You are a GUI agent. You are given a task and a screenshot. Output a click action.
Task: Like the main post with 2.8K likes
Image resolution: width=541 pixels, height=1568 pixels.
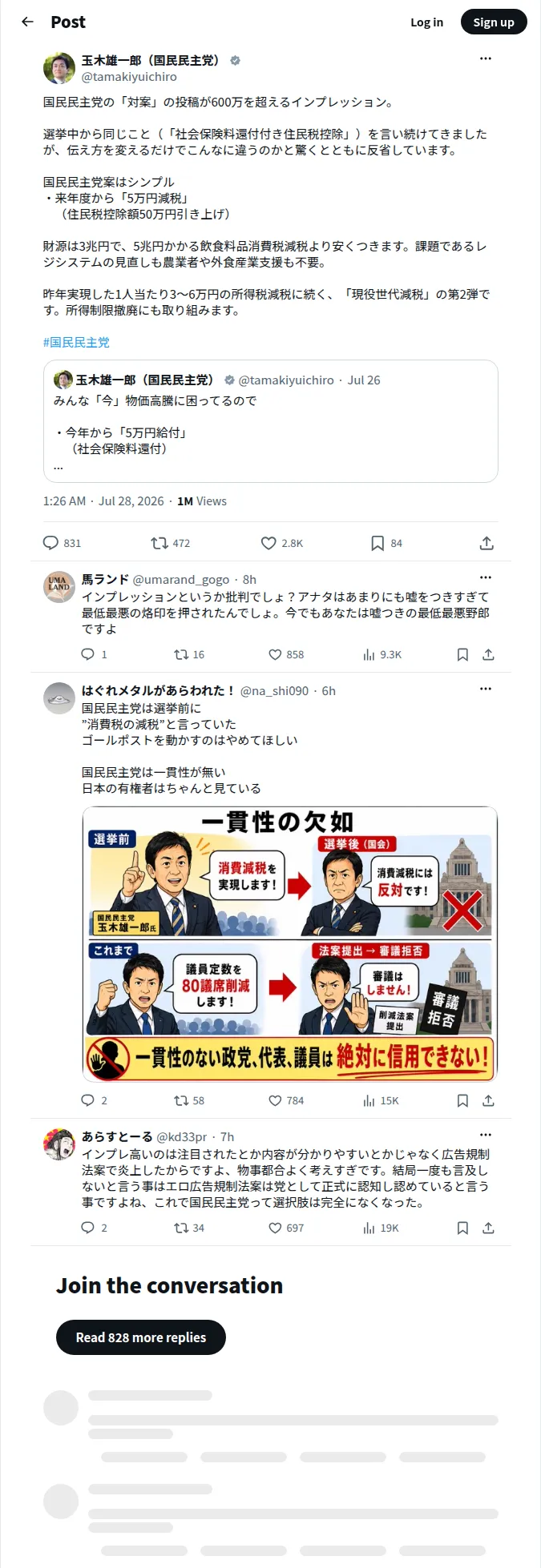tap(281, 543)
